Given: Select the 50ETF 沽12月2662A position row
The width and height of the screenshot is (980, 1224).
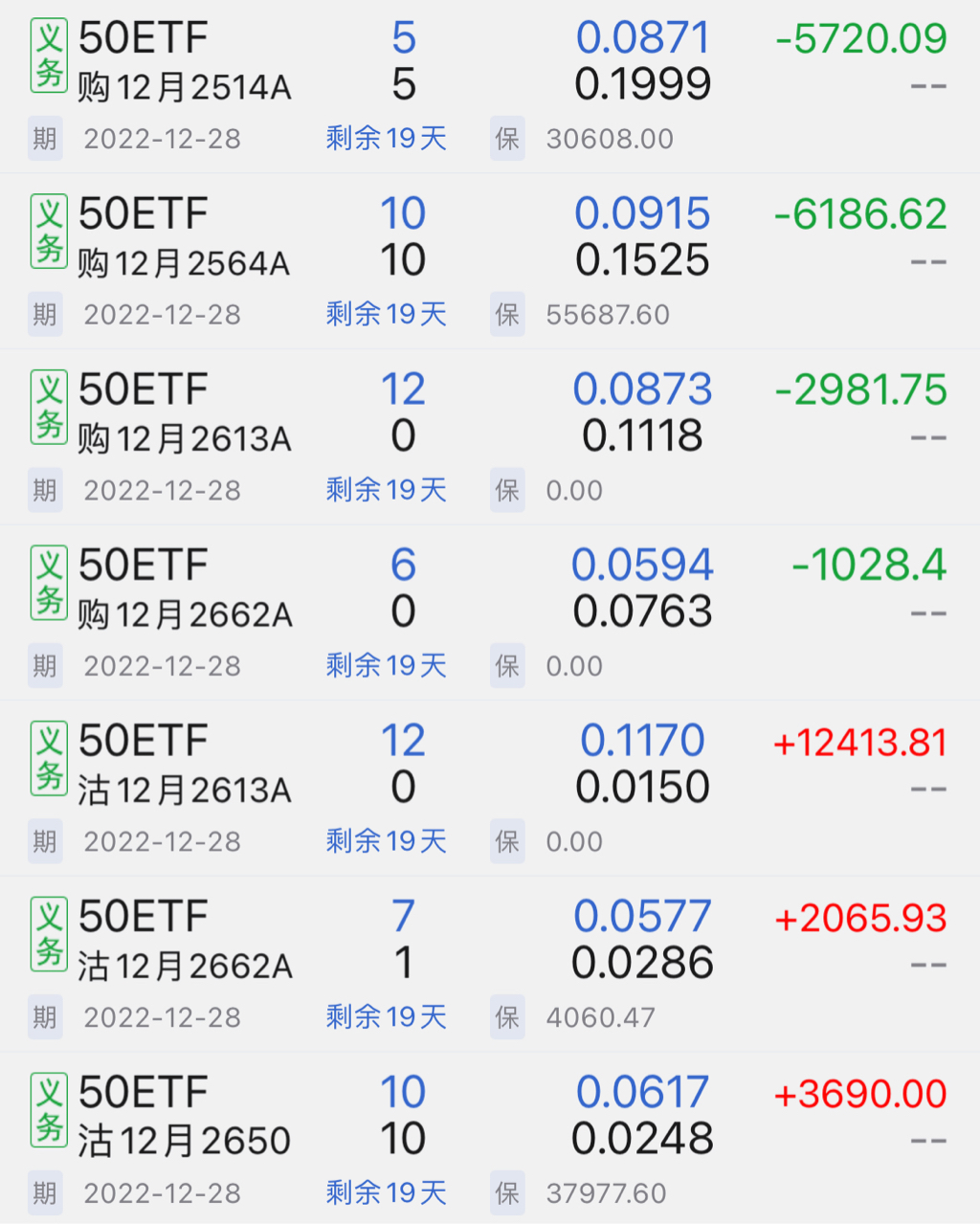Looking at the screenshot, I should pyautogui.click(x=185, y=941).
